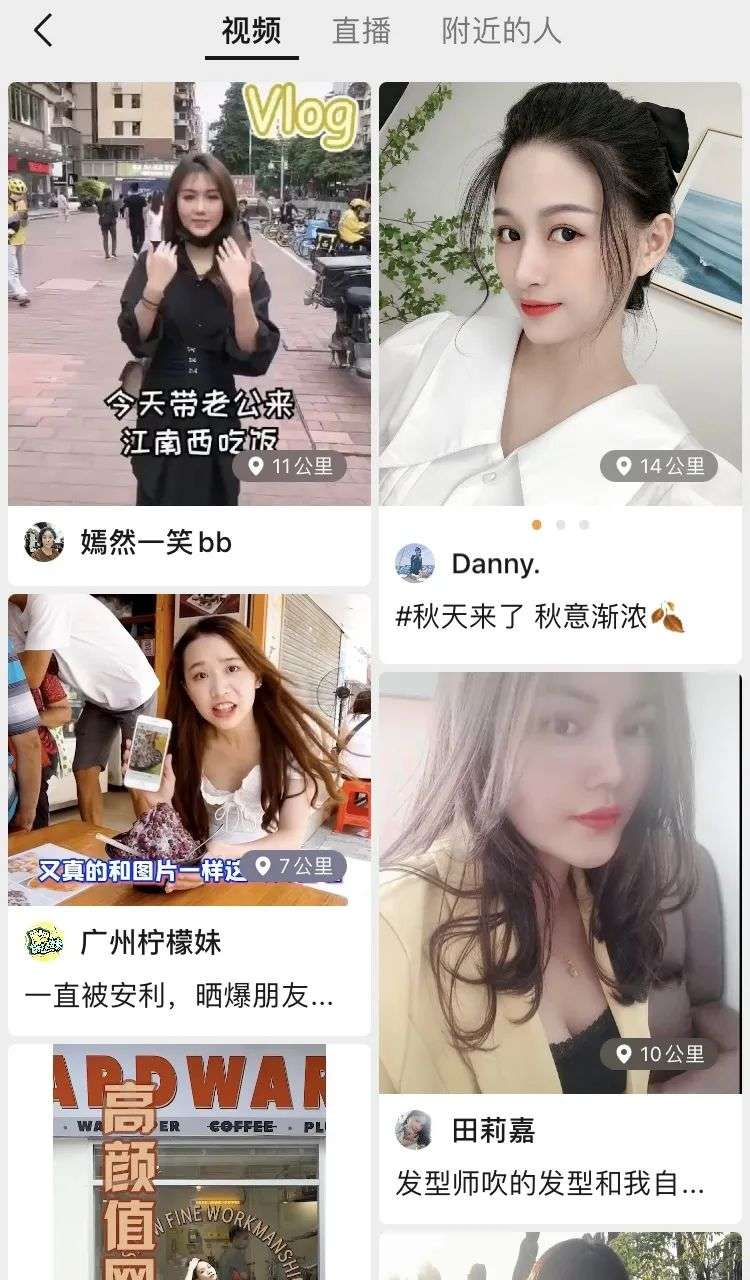The height and width of the screenshot is (1280, 750).
Task: Play the Vlog video by 嫣然一笑bb
Action: (x=189, y=293)
